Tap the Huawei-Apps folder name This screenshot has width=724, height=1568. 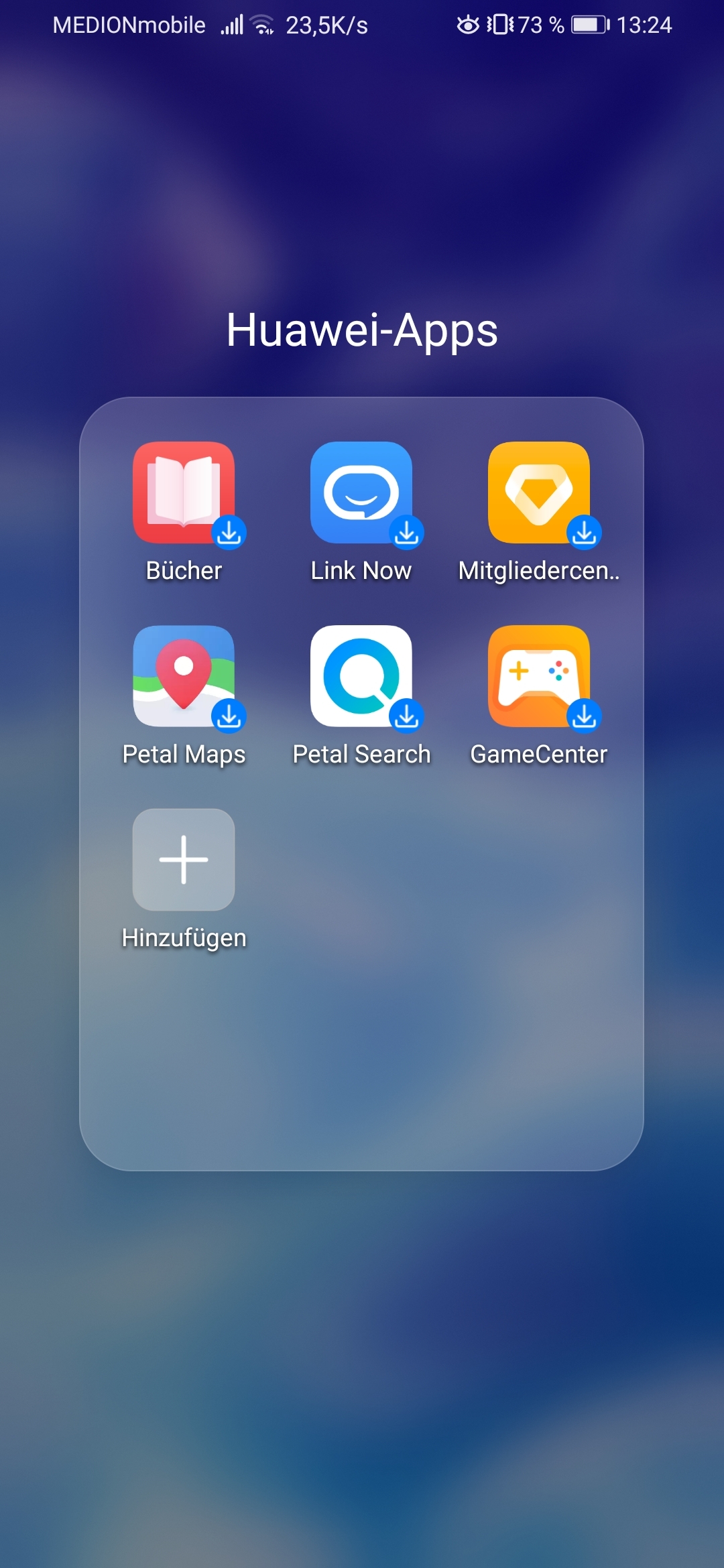pyautogui.click(x=362, y=330)
